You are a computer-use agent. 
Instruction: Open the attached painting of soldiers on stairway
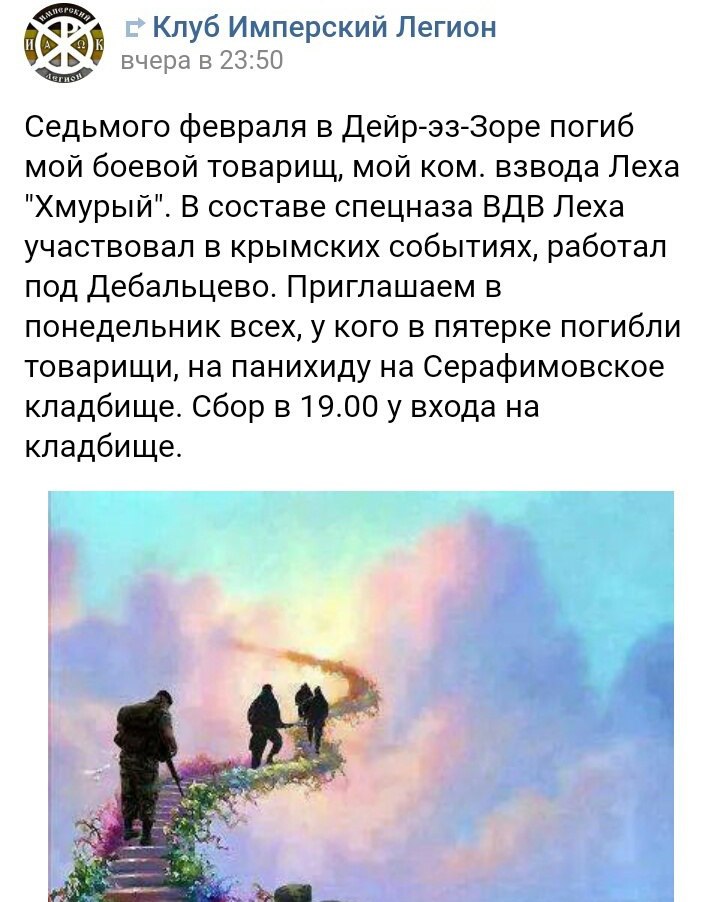[x=360, y=695]
